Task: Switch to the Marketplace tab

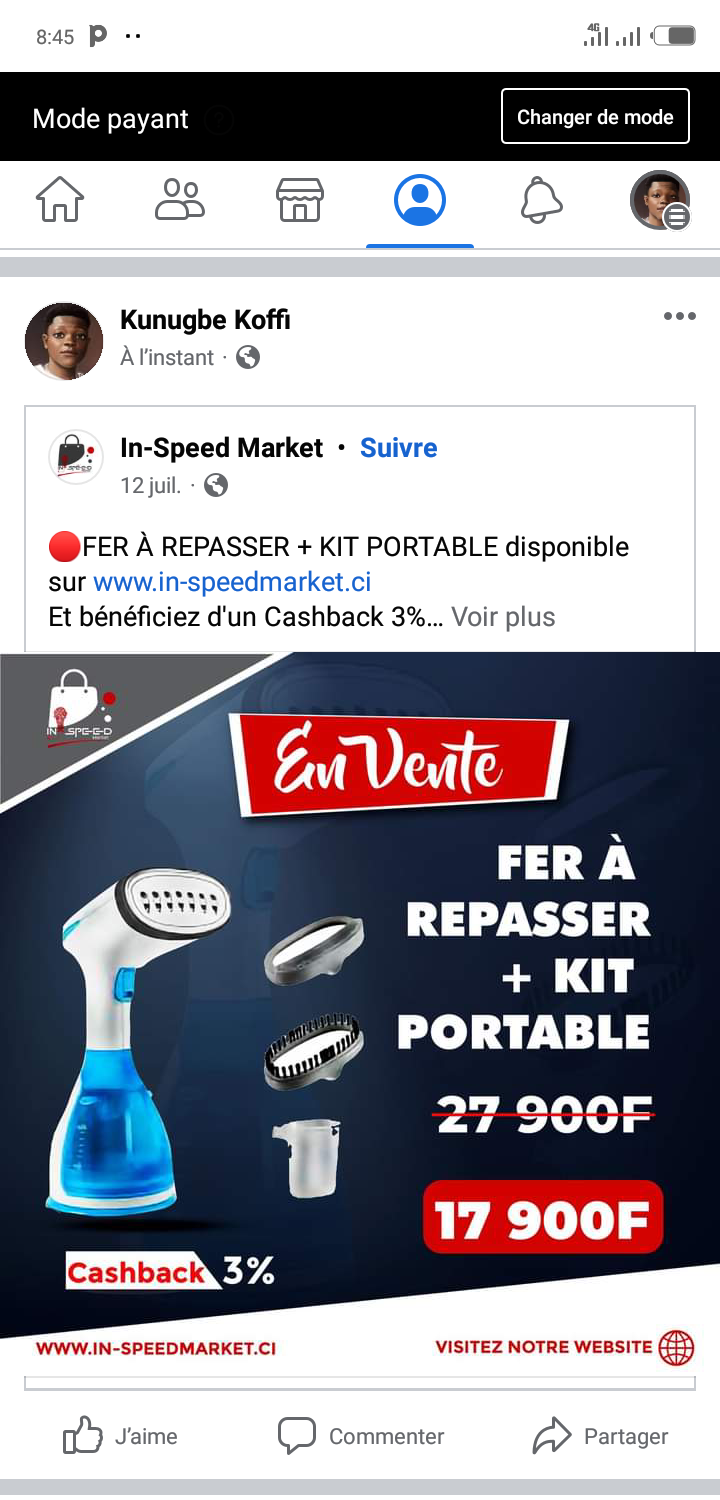Action: coord(300,200)
